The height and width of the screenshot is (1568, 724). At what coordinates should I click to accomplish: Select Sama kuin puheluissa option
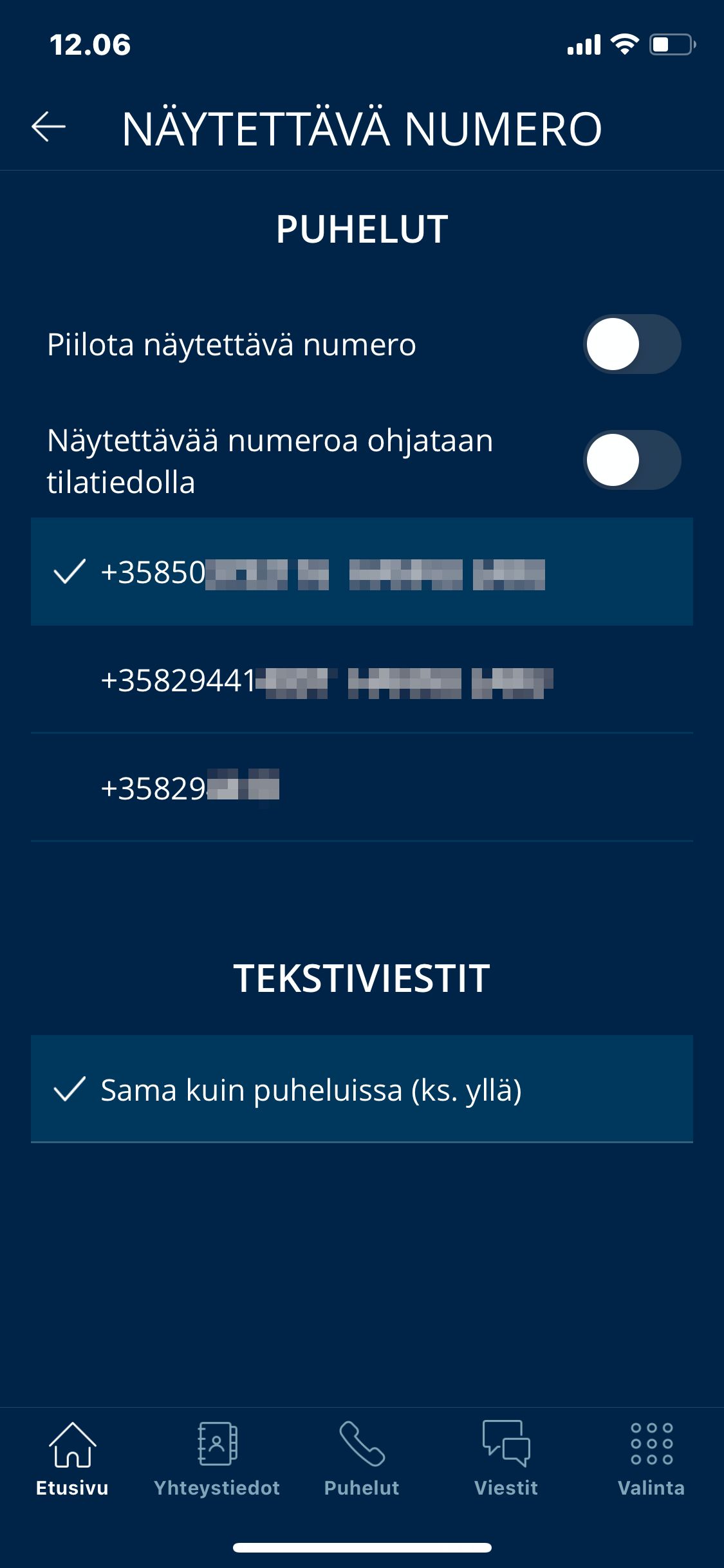[x=362, y=1089]
